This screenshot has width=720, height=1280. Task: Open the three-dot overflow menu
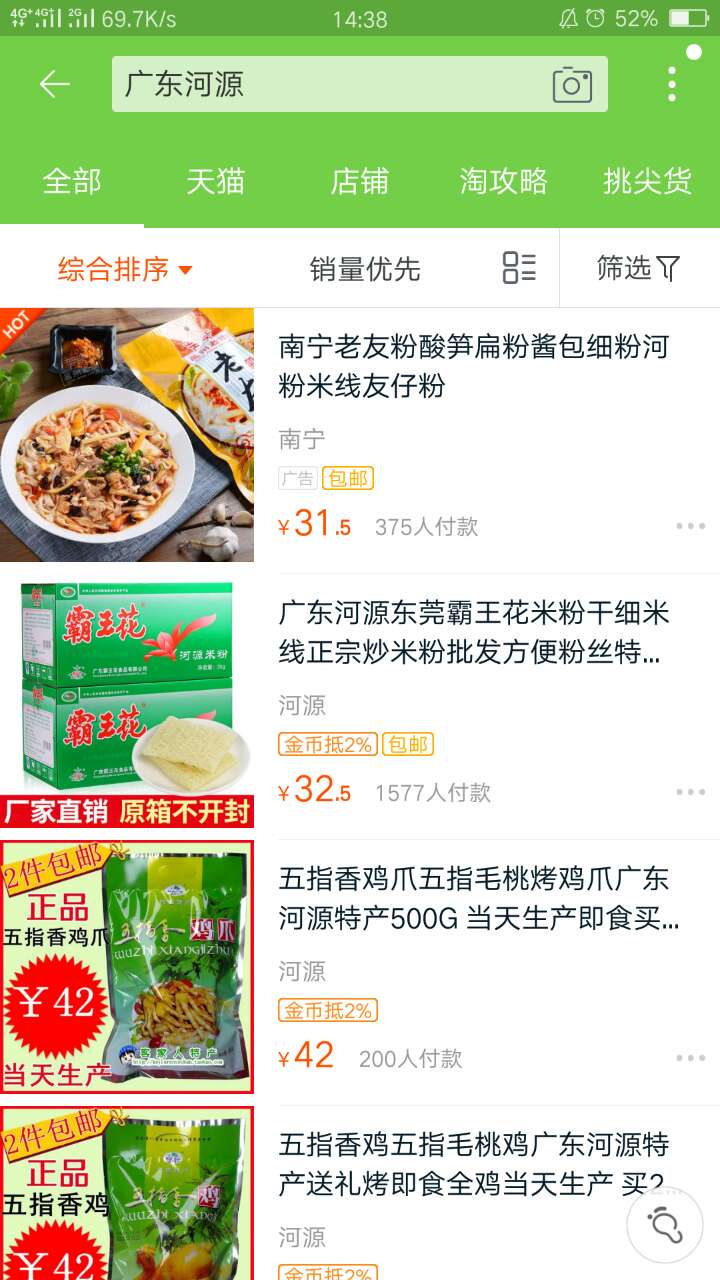click(672, 84)
